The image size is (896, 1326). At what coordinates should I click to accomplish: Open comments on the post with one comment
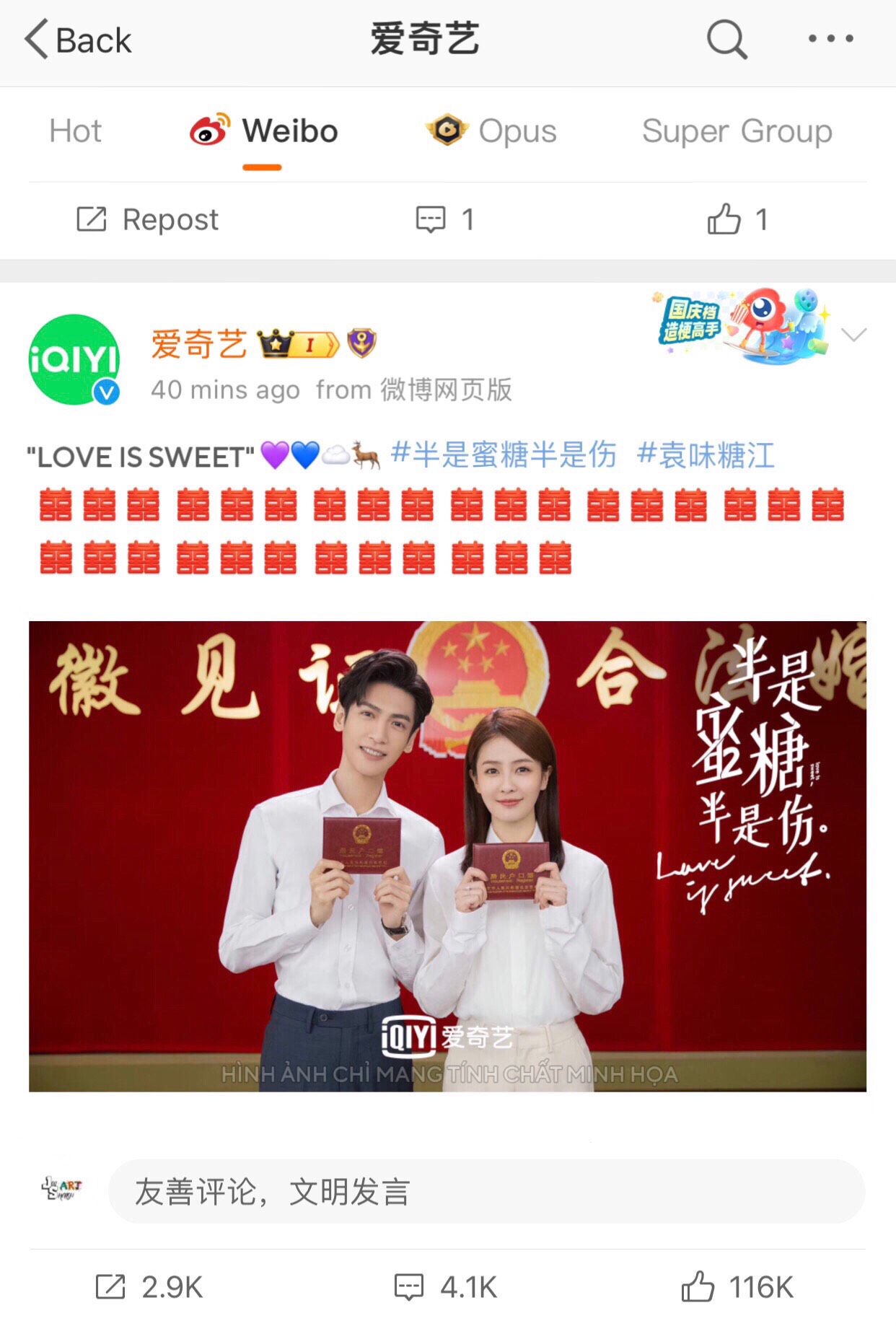(x=445, y=219)
